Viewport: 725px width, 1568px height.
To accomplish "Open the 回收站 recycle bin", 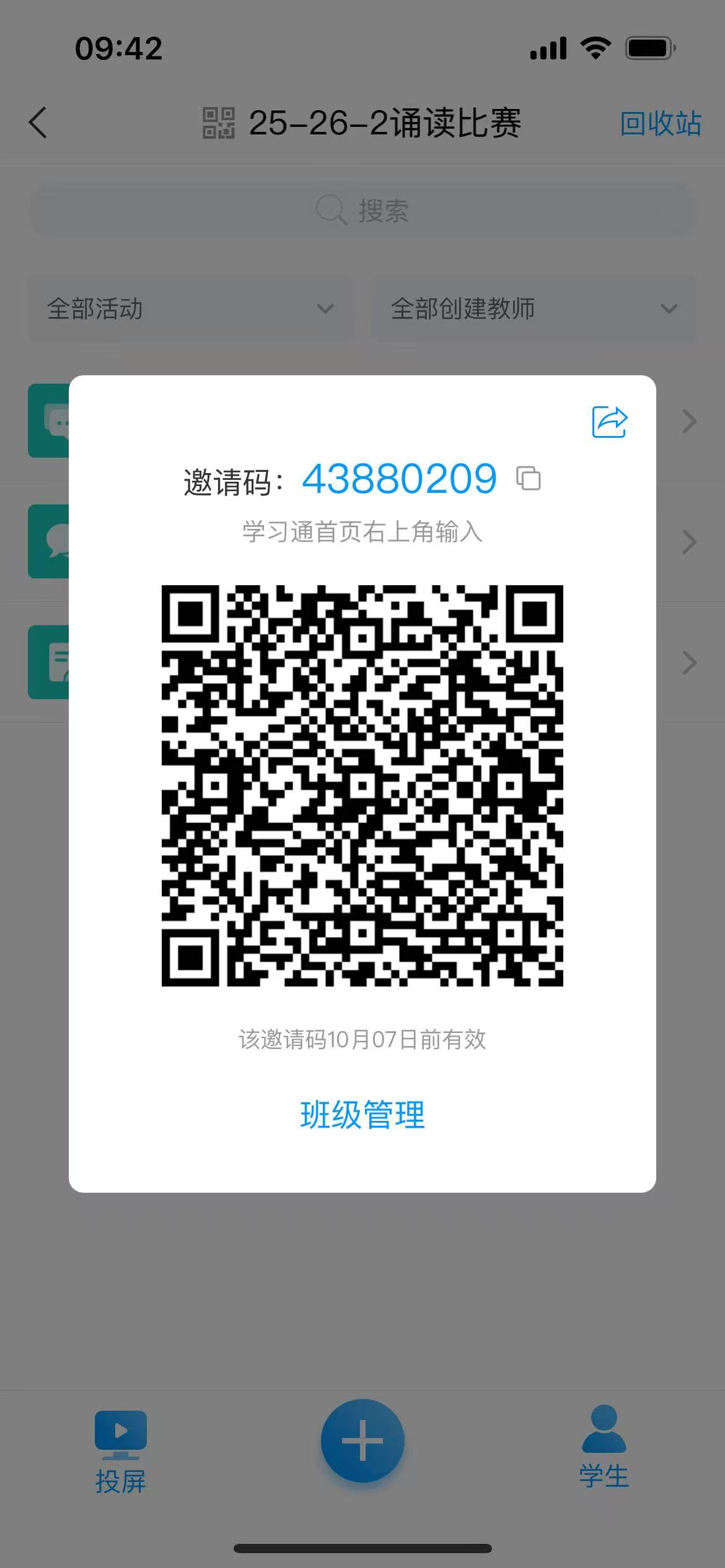I will [660, 123].
